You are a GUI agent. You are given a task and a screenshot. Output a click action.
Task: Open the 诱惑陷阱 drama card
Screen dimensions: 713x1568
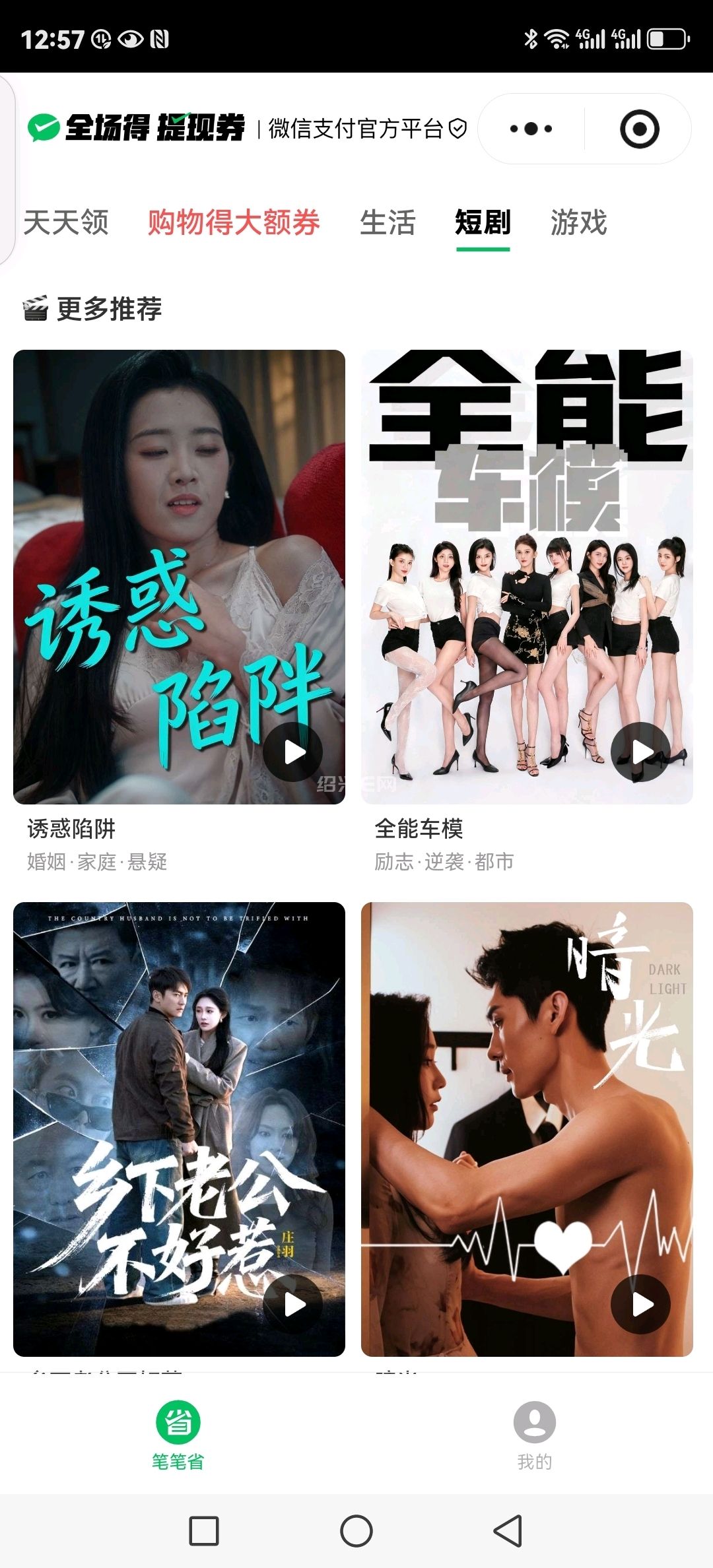pyautogui.click(x=179, y=577)
